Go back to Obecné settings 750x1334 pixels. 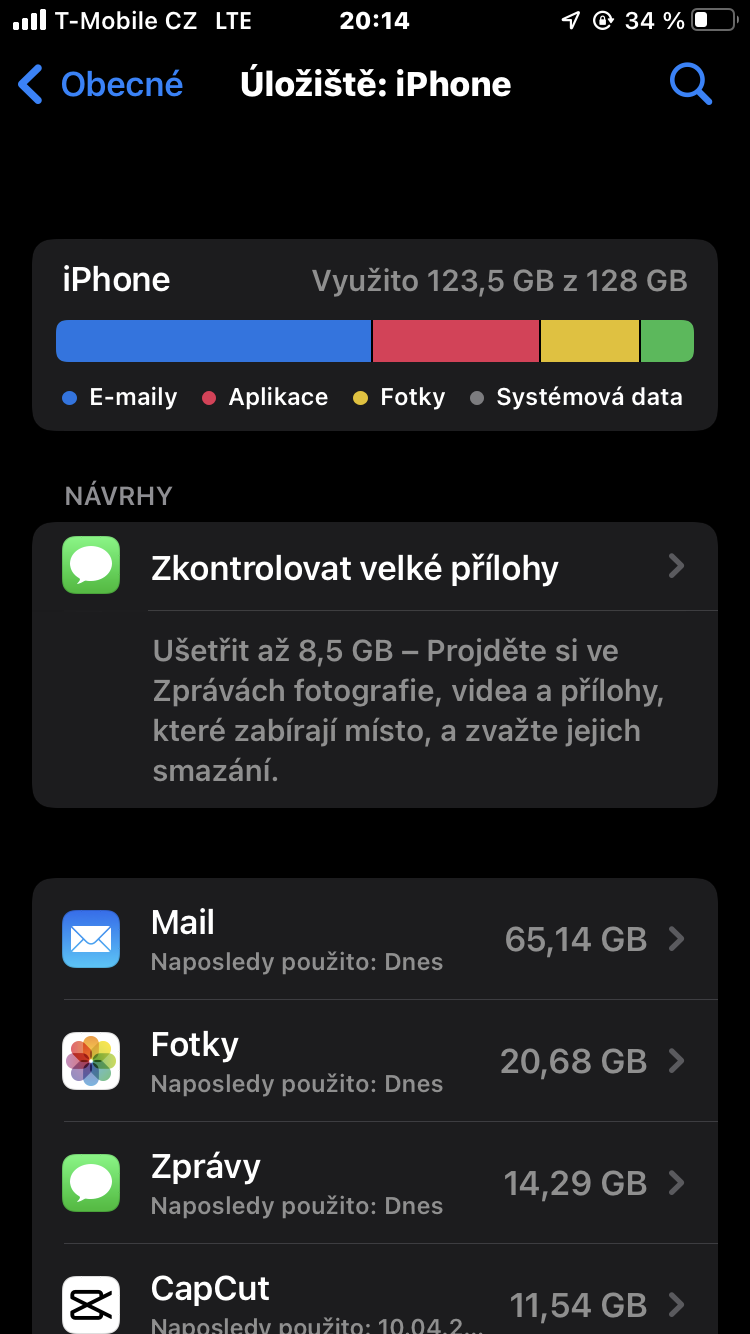pyautogui.click(x=100, y=85)
